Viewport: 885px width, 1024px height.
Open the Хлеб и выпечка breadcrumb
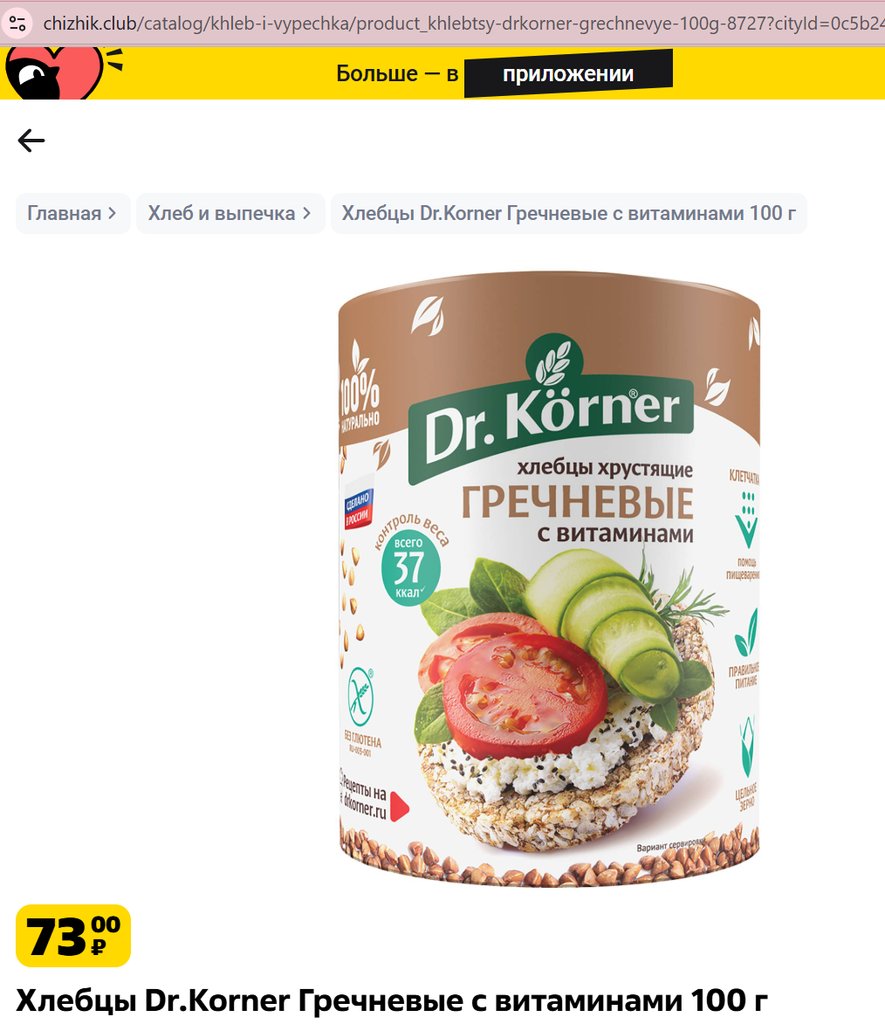[230, 213]
